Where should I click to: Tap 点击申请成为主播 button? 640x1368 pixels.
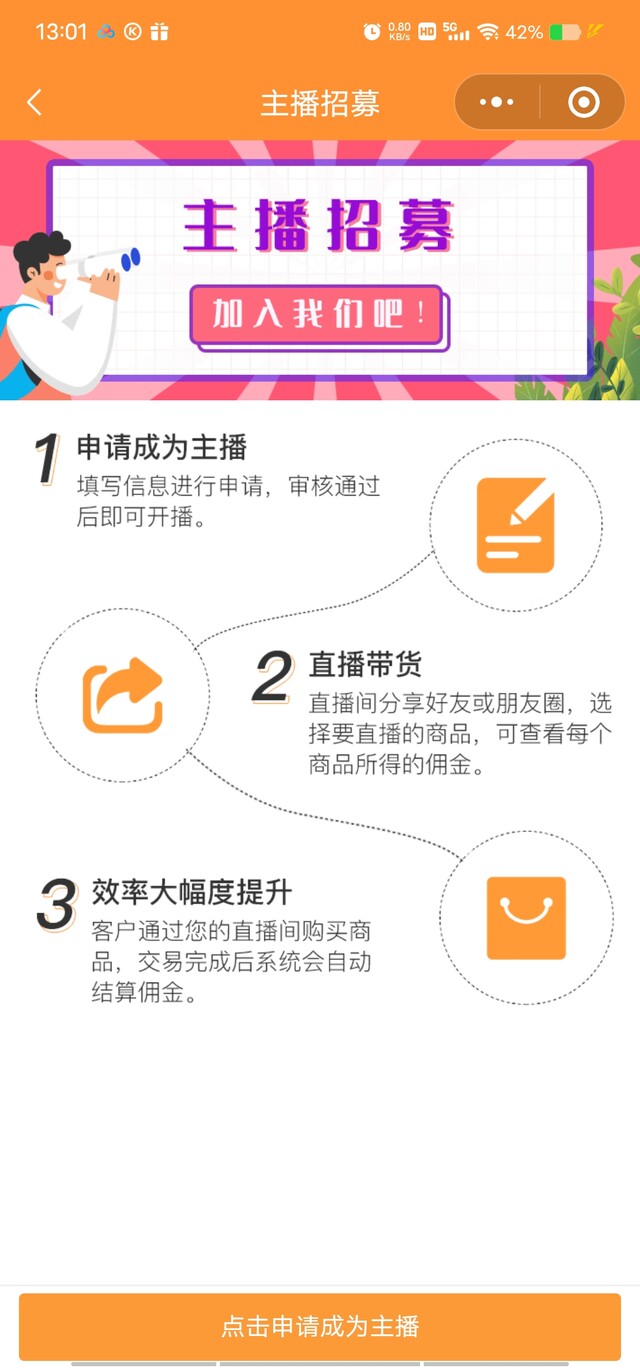pos(320,1327)
